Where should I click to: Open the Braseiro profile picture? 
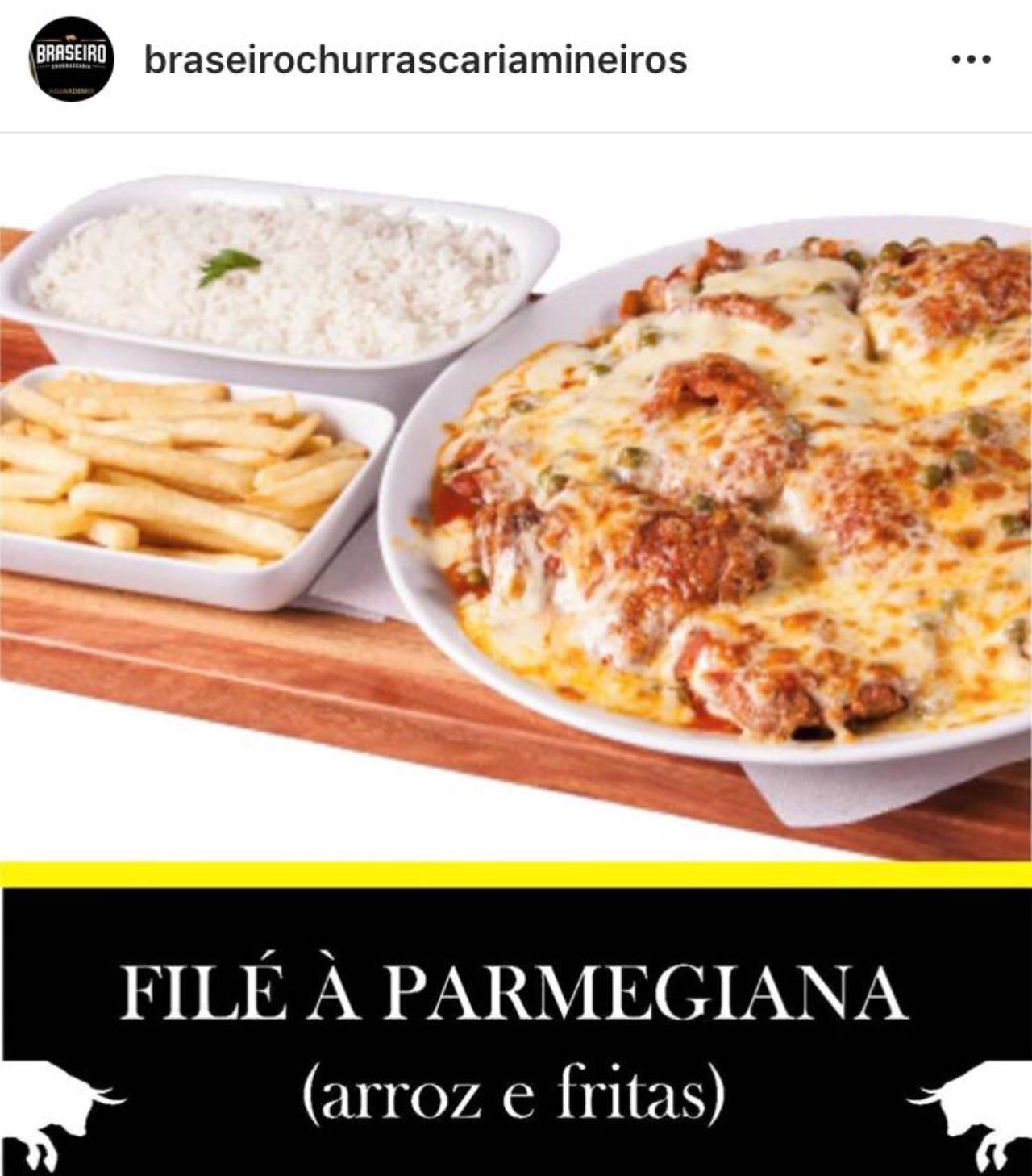73,59
